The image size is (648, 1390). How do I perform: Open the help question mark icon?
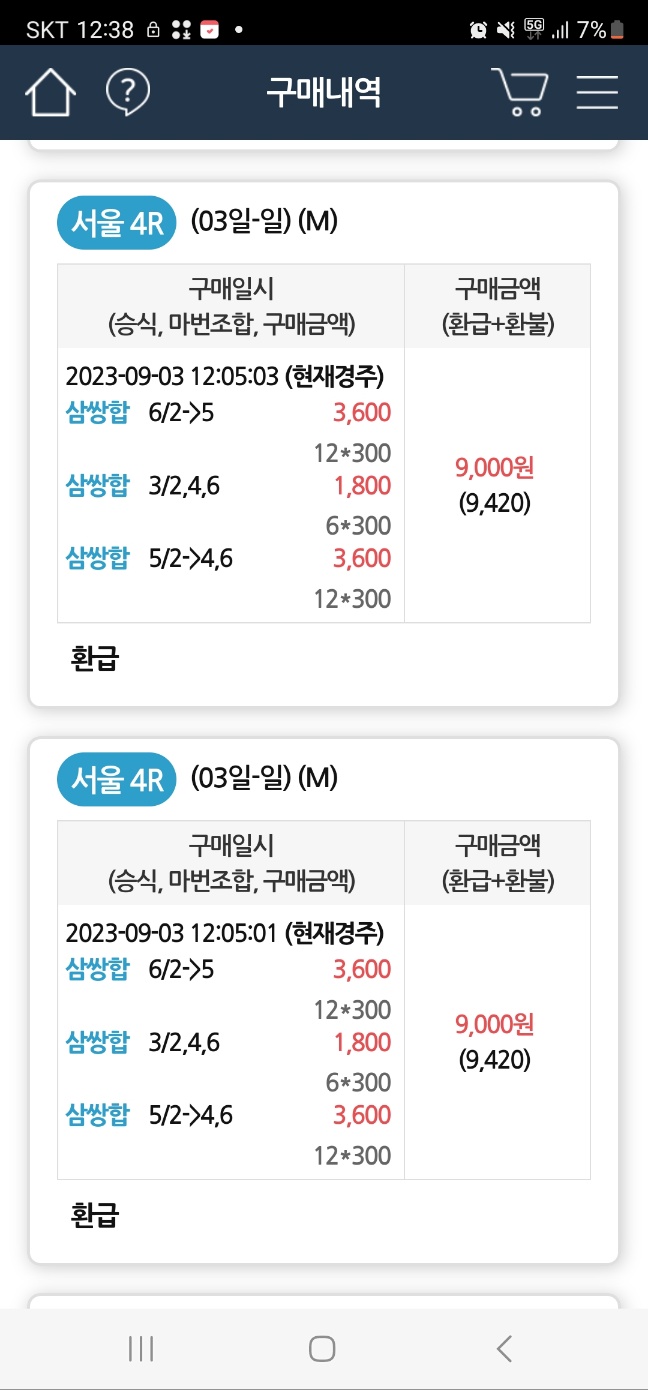pos(128,92)
